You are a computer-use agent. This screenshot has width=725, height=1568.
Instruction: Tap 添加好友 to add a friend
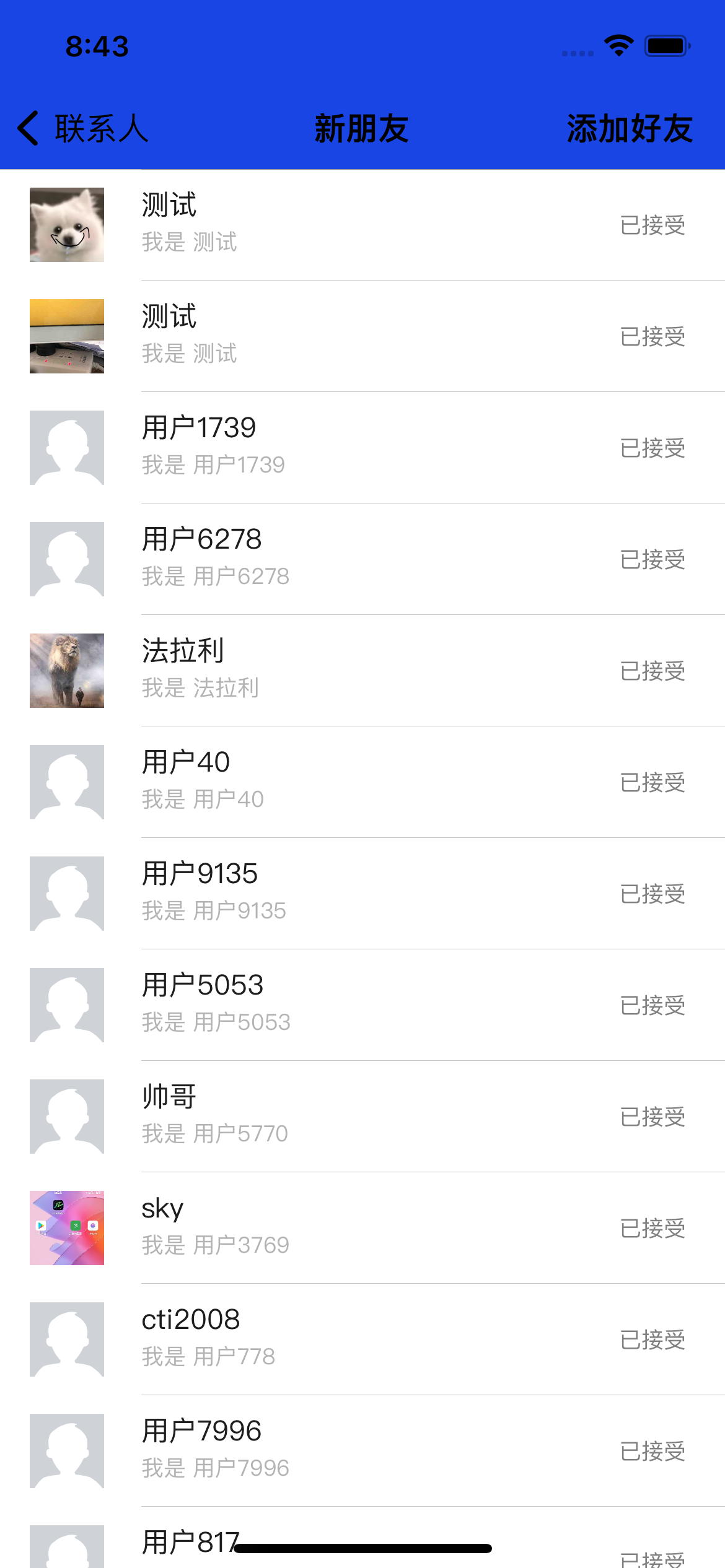(630, 129)
